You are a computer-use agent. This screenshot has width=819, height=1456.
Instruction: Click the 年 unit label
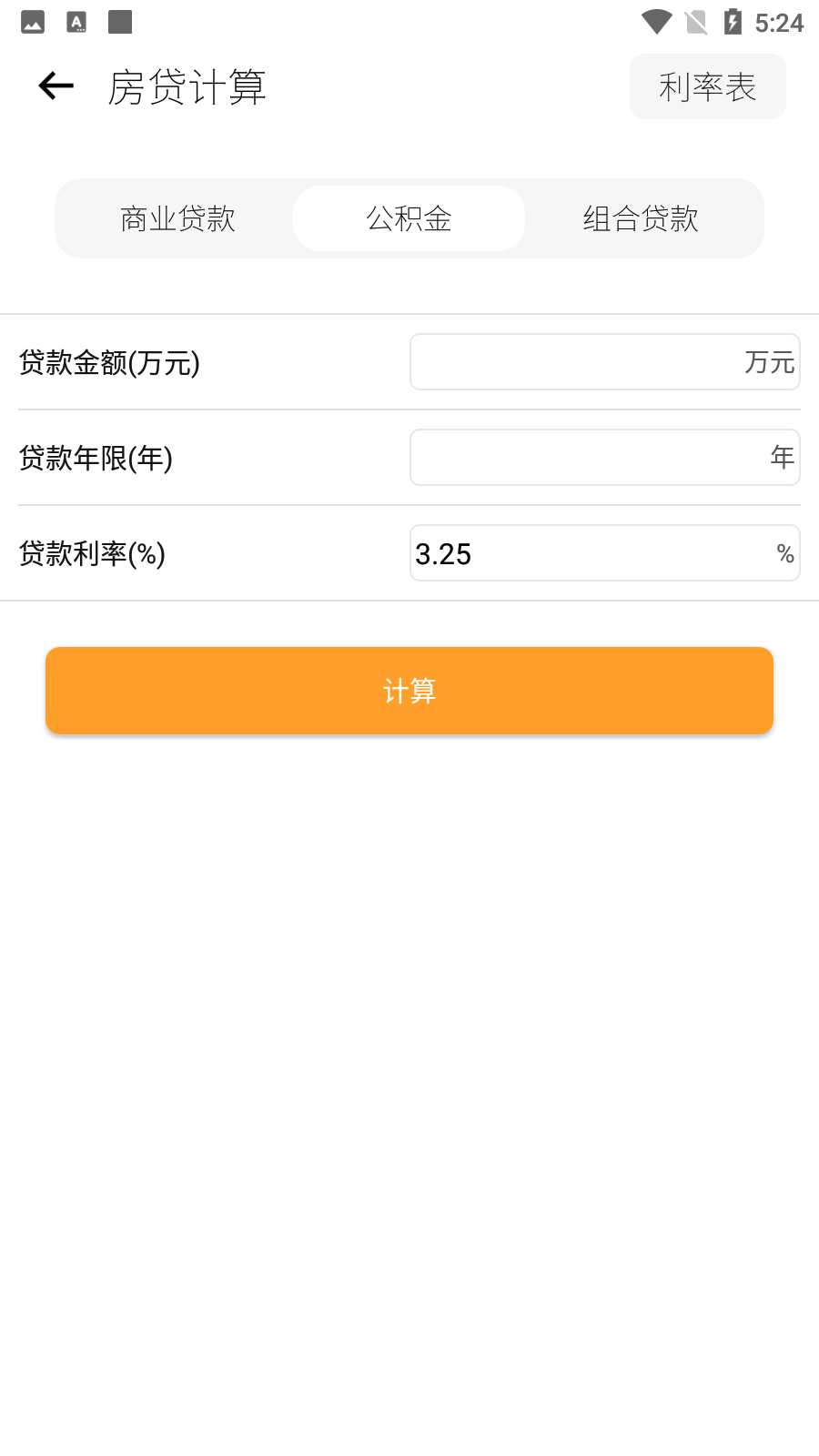[783, 458]
